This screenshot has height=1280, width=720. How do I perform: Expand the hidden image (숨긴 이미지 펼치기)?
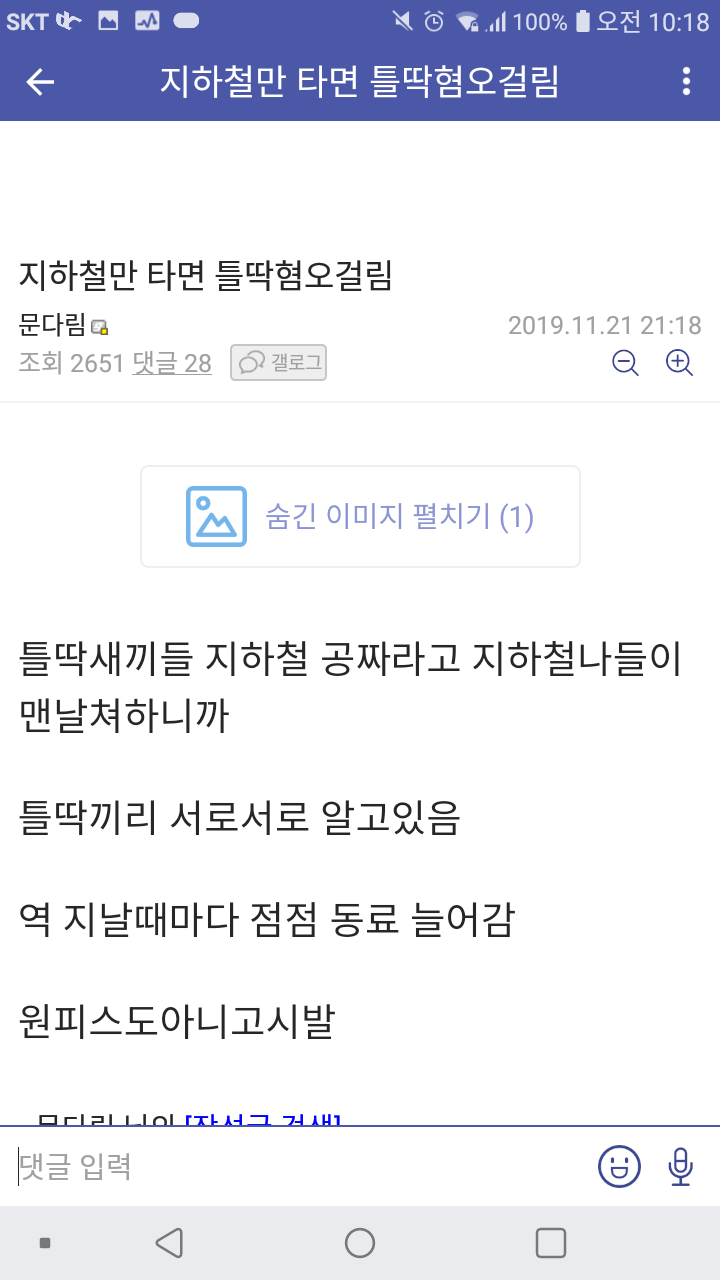(x=360, y=516)
